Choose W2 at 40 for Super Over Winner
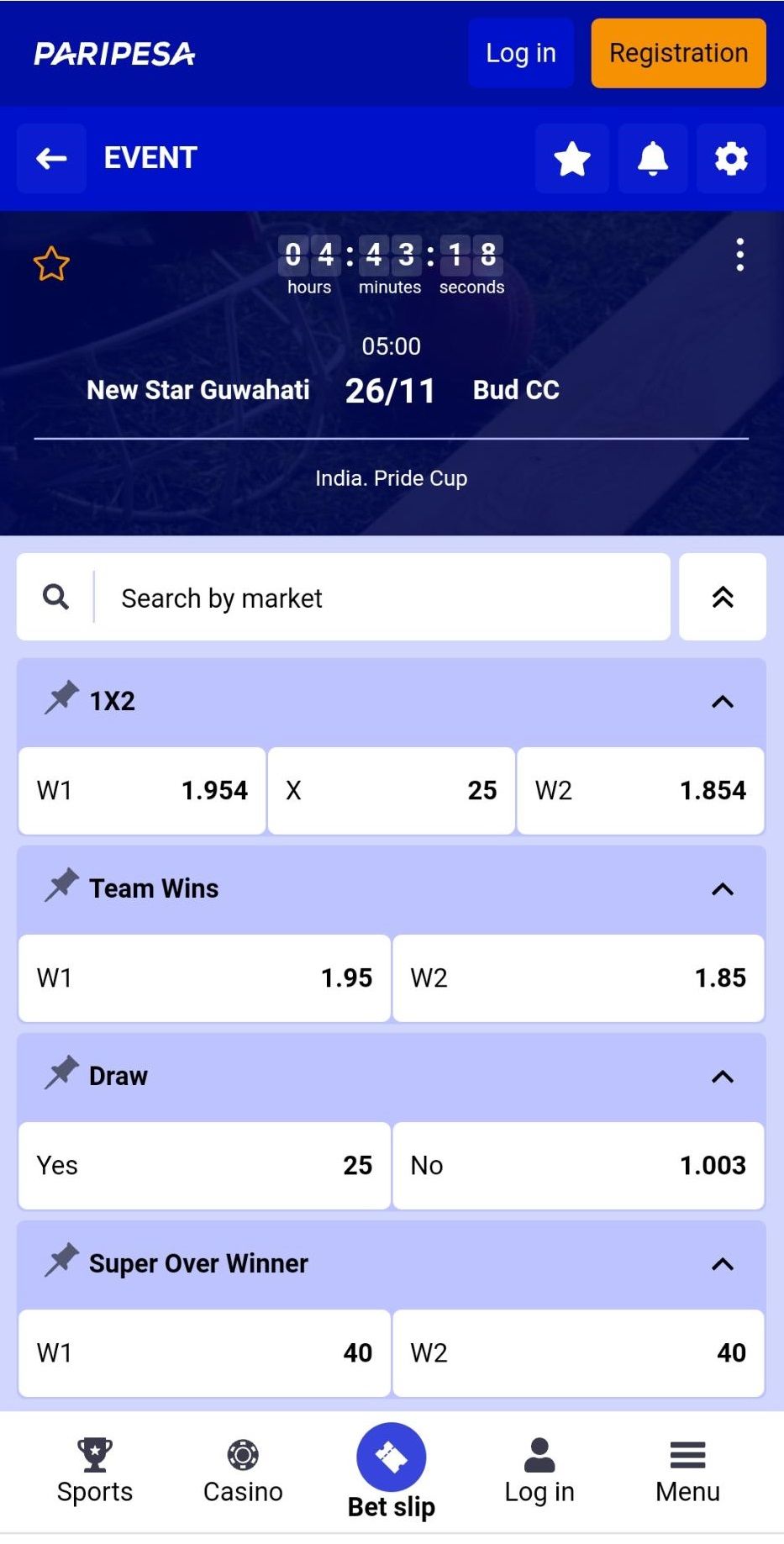This screenshot has width=784, height=1544. pos(578,1352)
